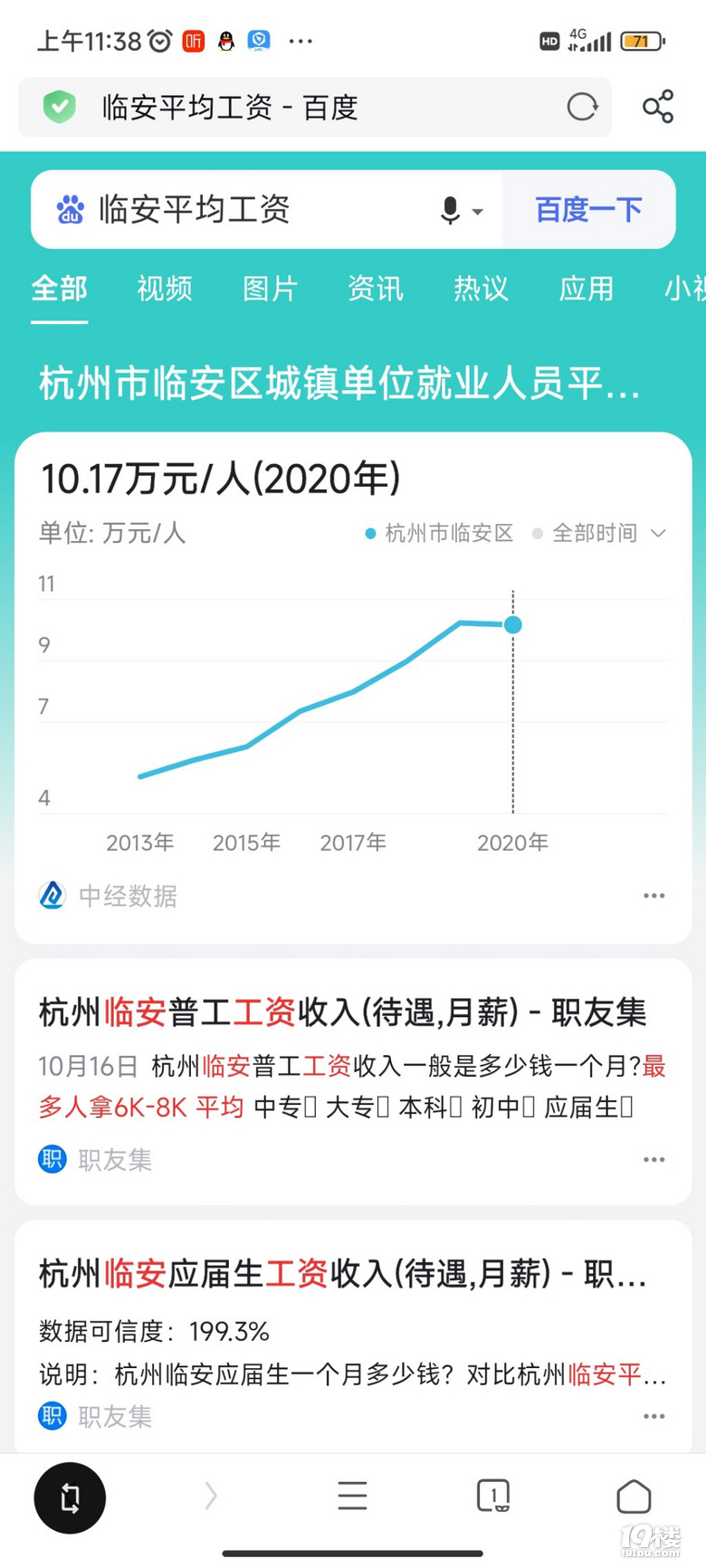706x1568 pixels.
Task: Open the browser menu
Action: tap(352, 1497)
